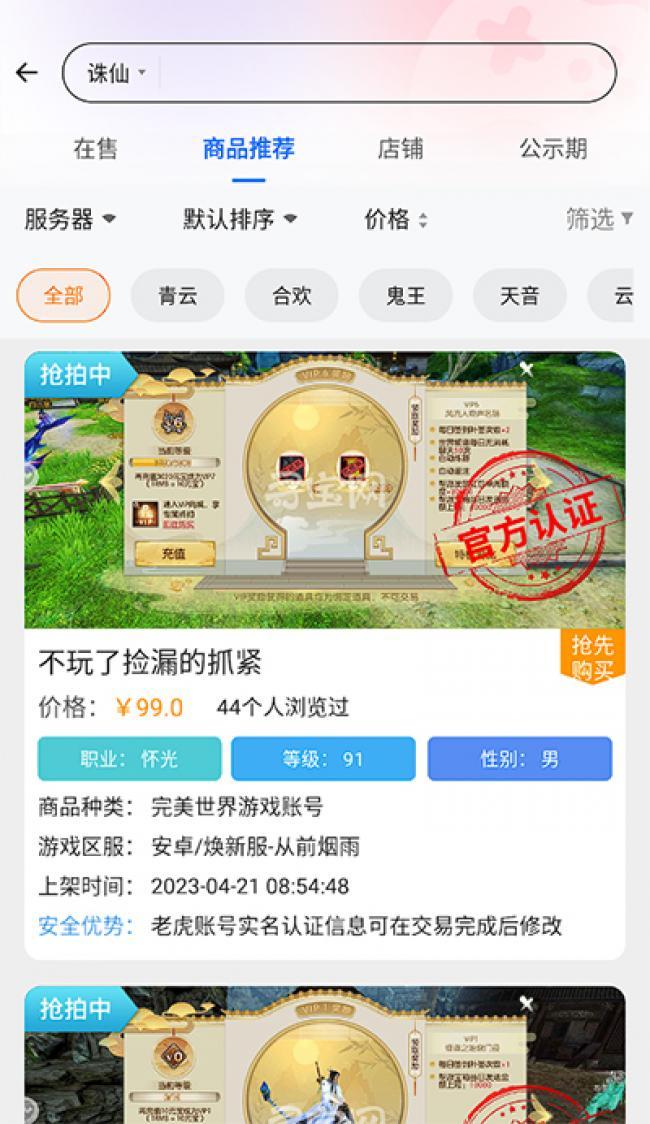Select the 全部 chip

coord(63,296)
